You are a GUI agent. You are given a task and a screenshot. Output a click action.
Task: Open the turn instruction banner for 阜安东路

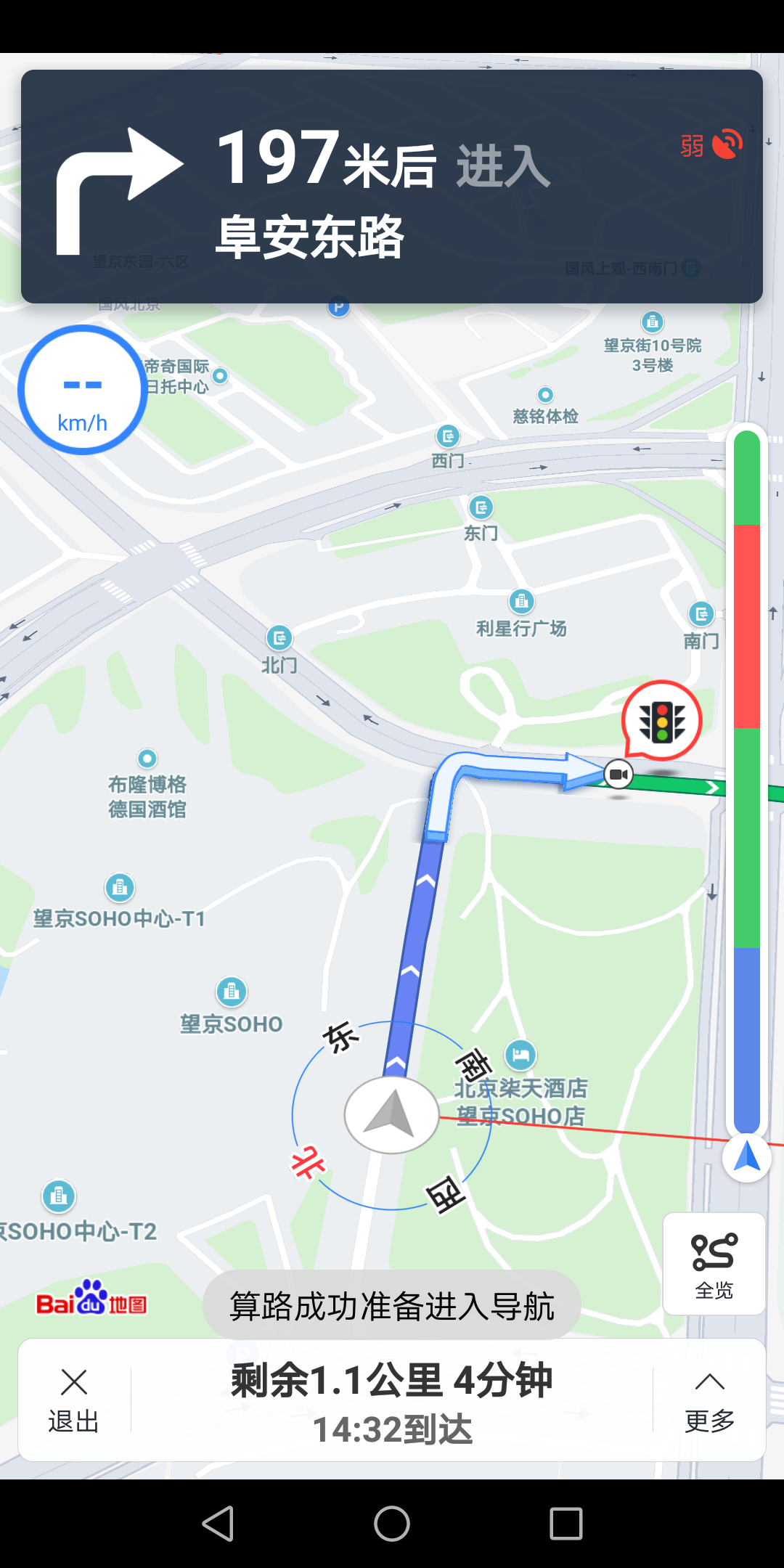coord(391,187)
